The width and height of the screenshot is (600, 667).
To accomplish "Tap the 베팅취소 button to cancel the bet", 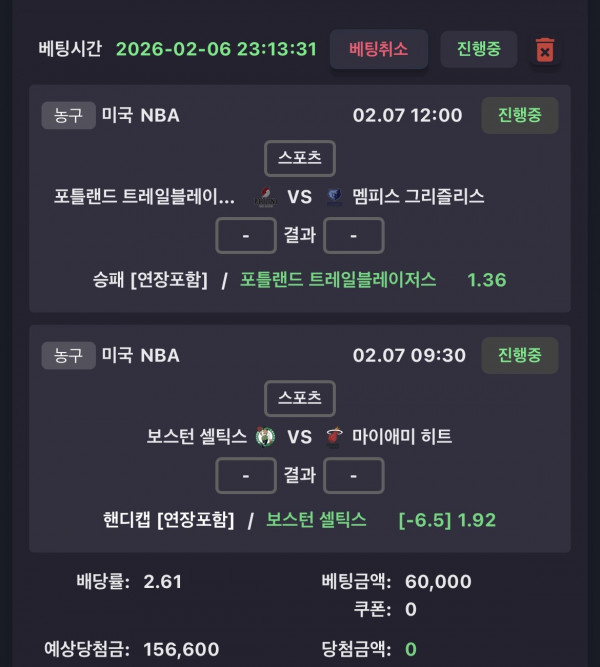I will pyautogui.click(x=379, y=49).
